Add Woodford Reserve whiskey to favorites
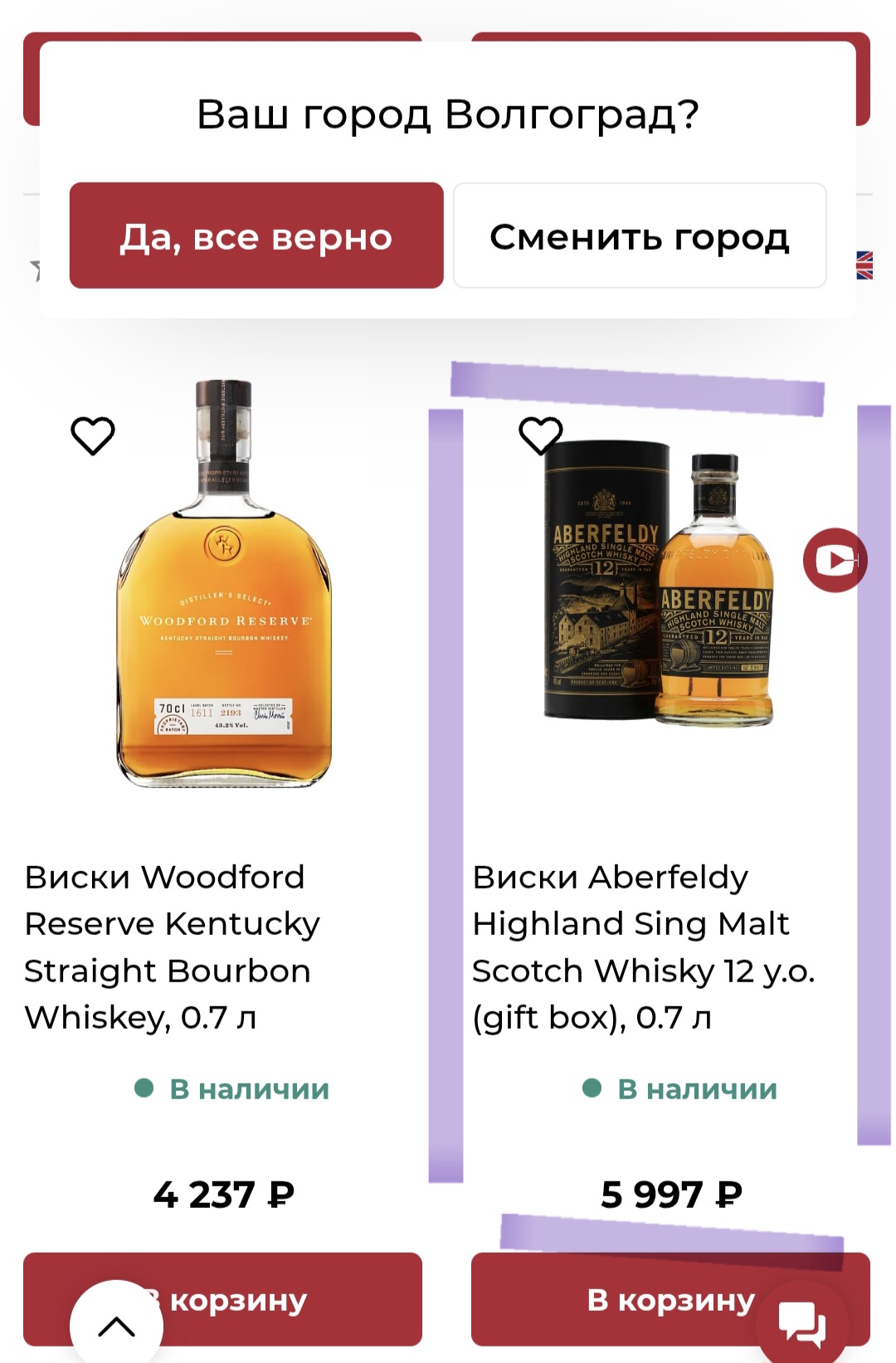The height and width of the screenshot is (1363, 896). [93, 436]
